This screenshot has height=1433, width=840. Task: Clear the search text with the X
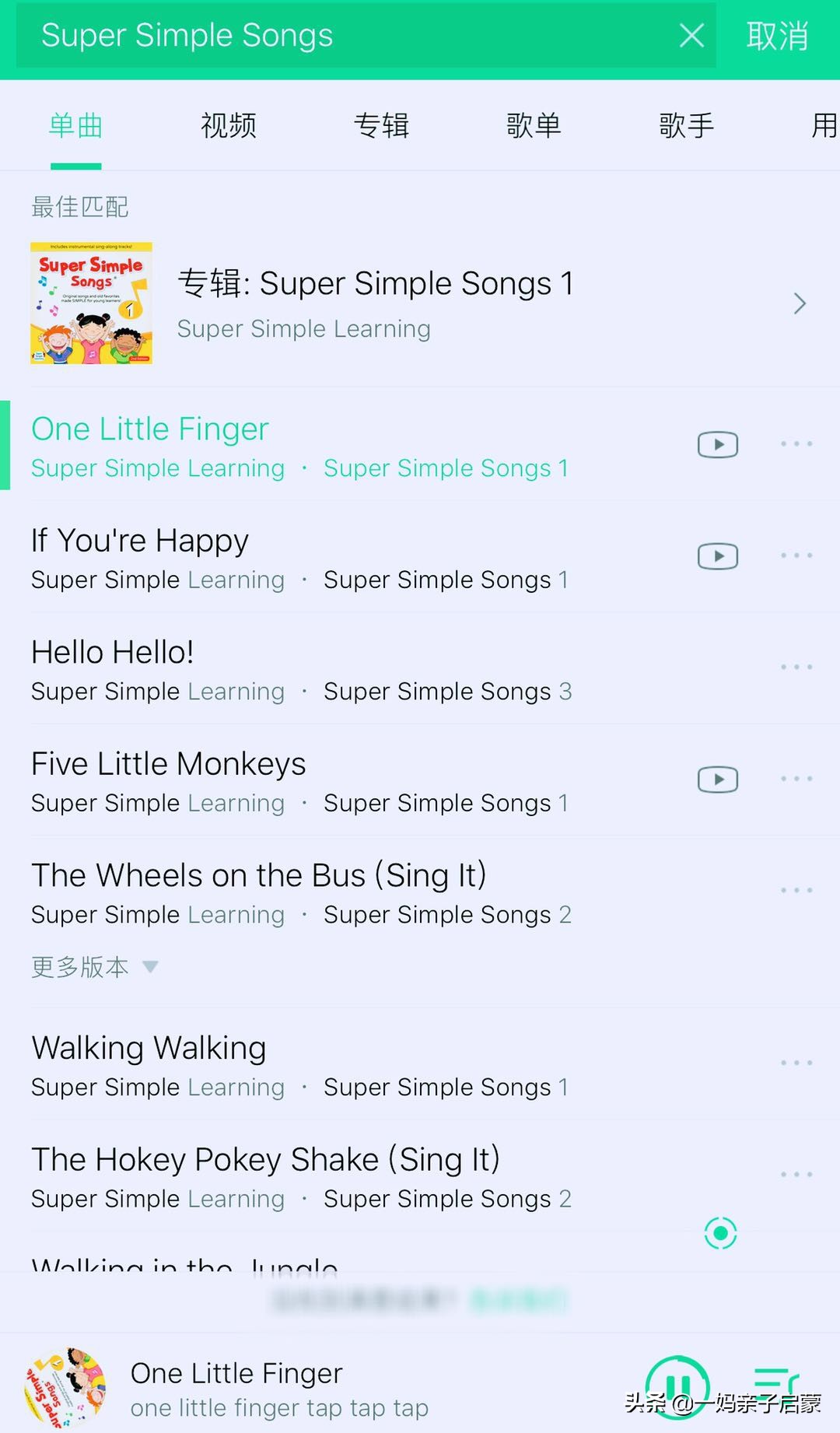(x=691, y=35)
